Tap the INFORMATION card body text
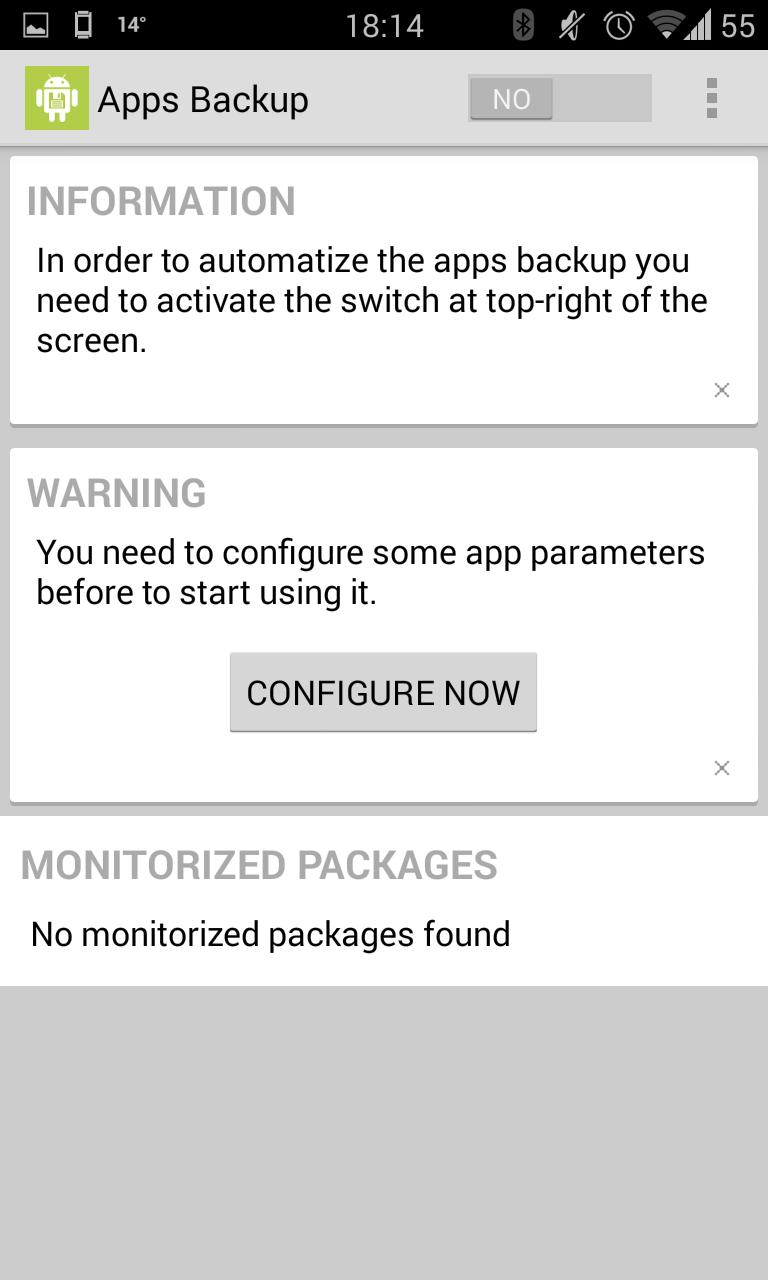The width and height of the screenshot is (768, 1280). (371, 299)
